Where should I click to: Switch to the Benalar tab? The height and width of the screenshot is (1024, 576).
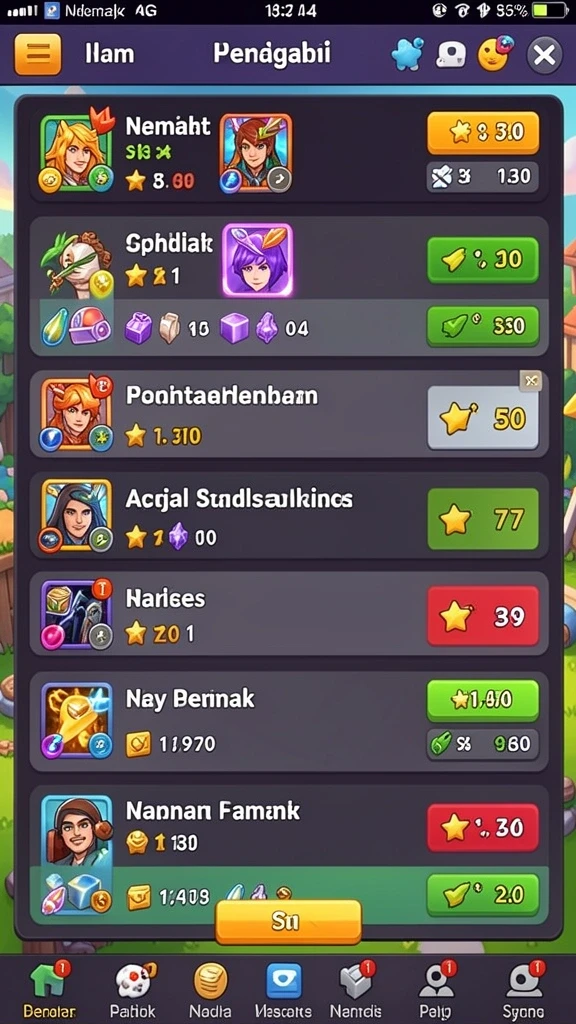coord(50,989)
